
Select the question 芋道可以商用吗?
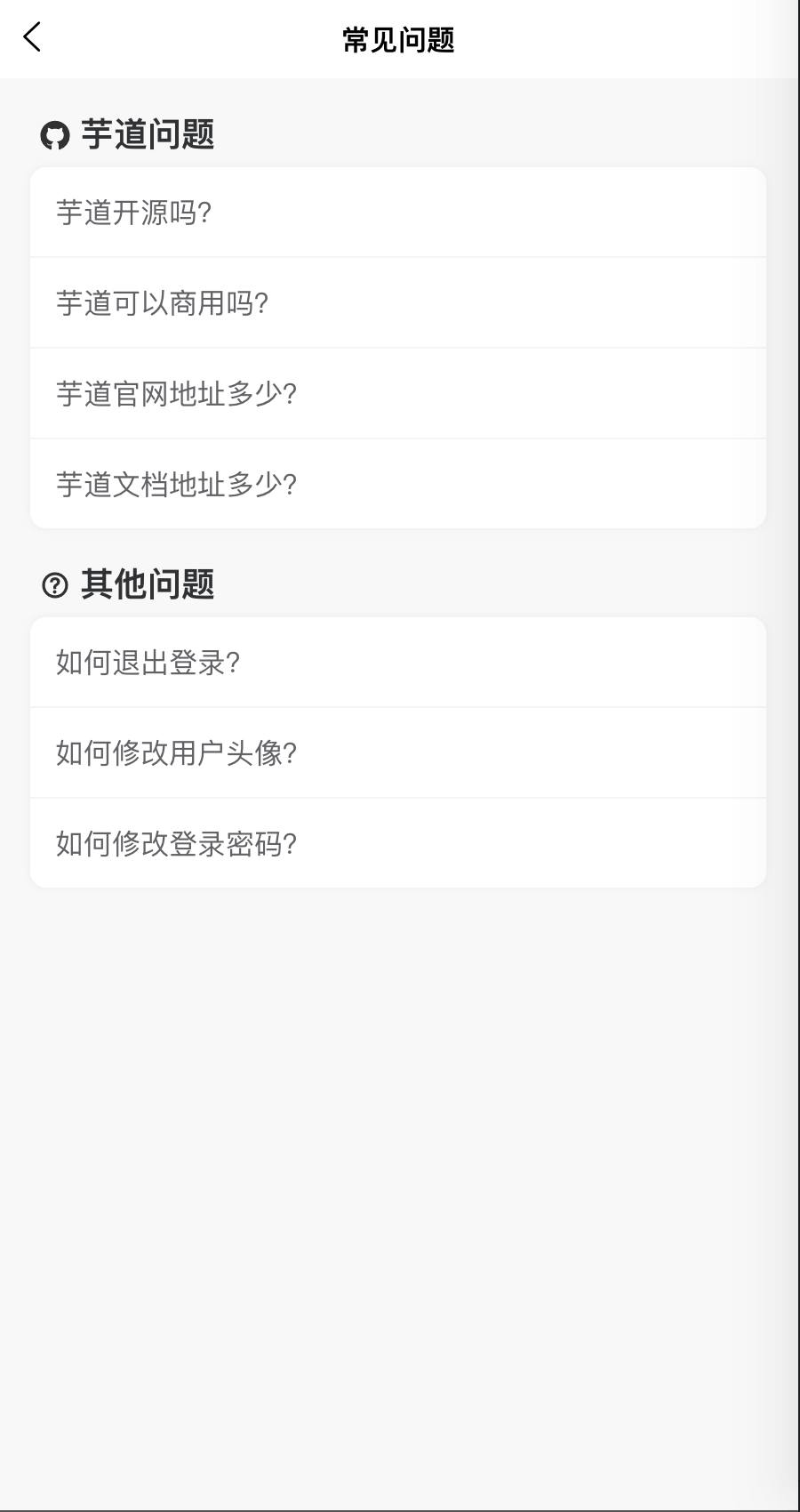[x=162, y=303]
